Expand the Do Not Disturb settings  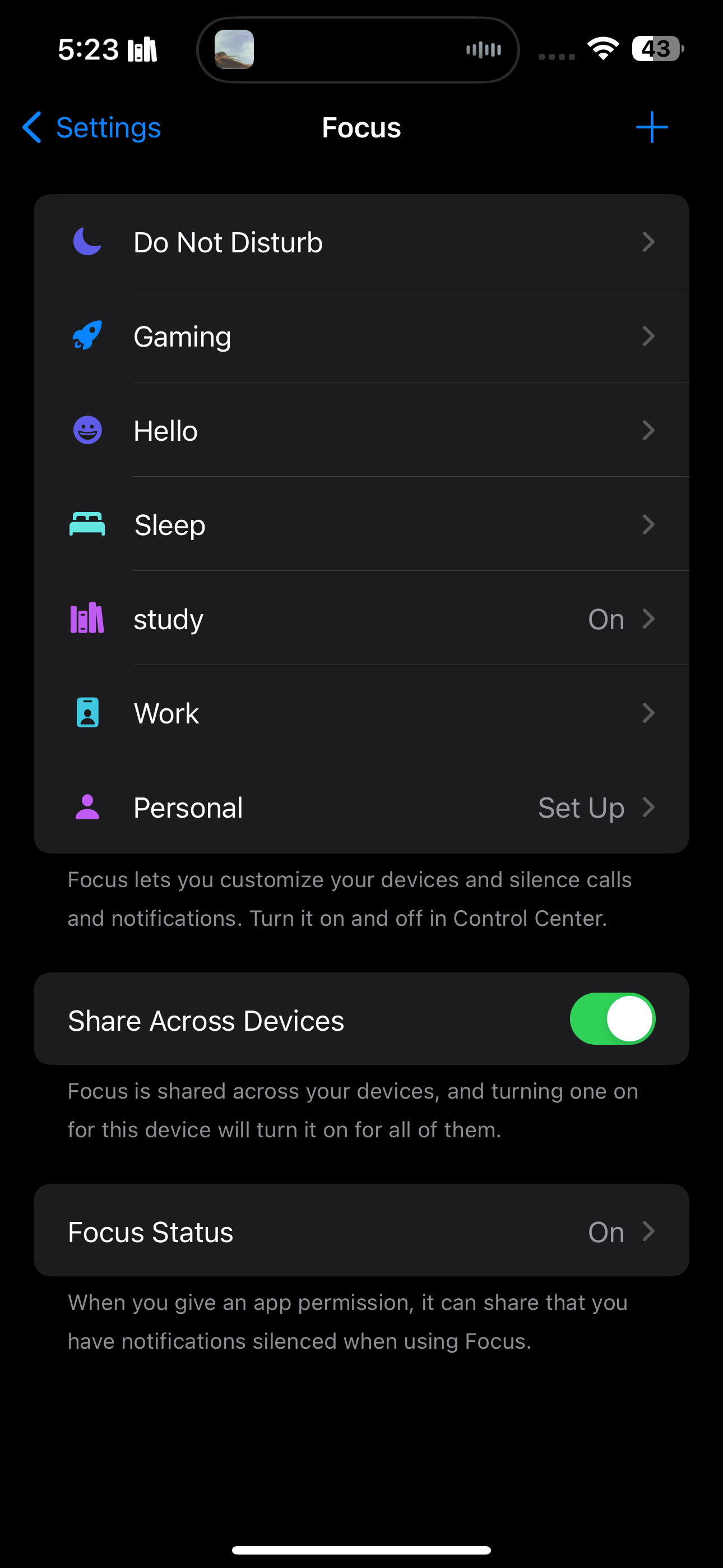click(649, 241)
